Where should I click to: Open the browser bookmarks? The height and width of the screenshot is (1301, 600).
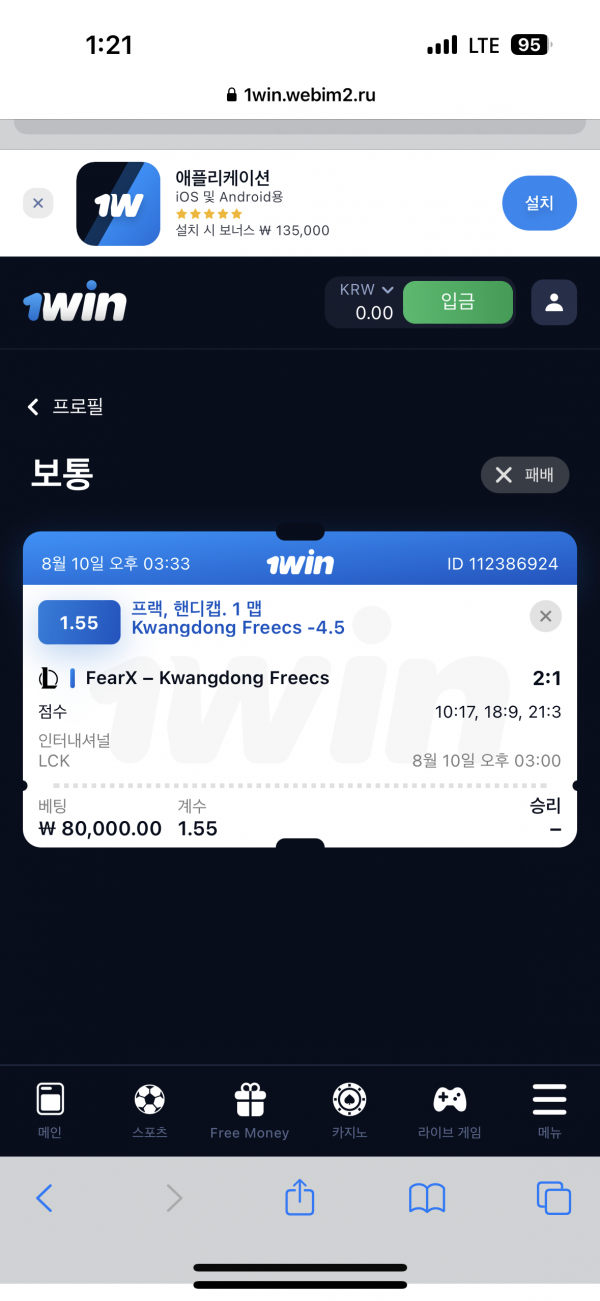point(426,1197)
